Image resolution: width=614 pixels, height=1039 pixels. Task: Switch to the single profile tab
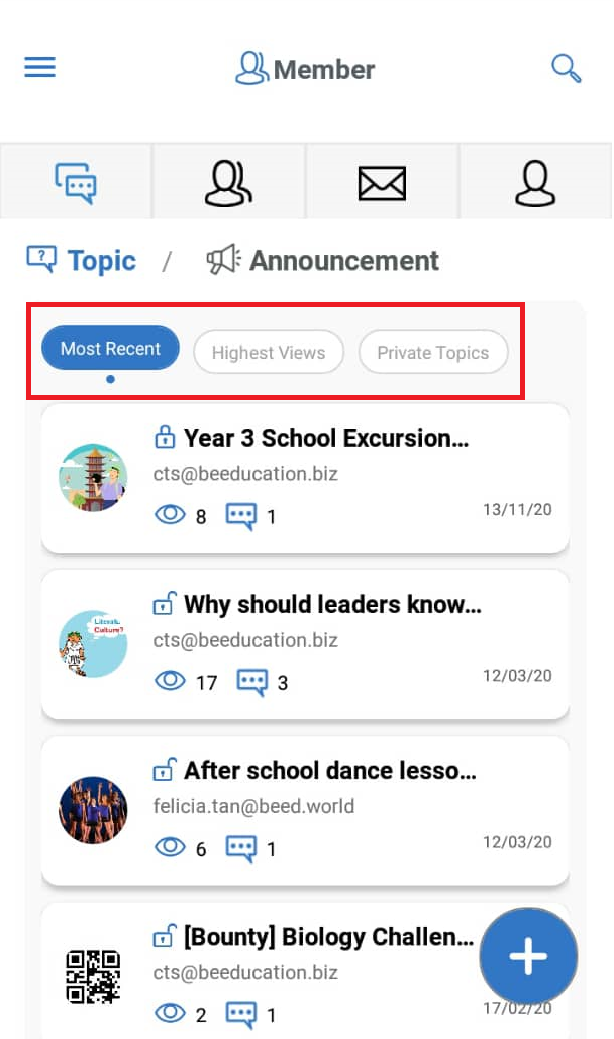pos(535,182)
